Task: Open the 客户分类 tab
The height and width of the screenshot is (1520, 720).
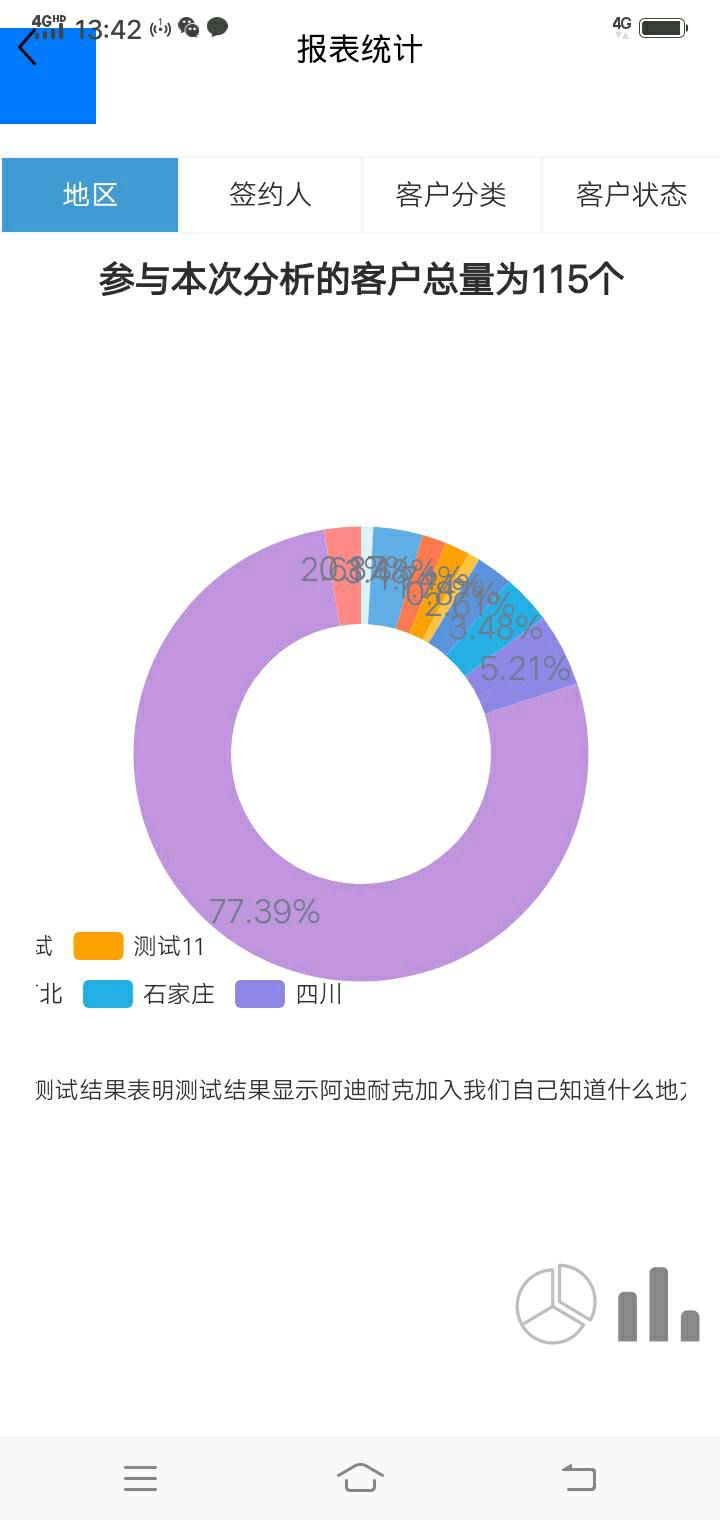Action: [451, 195]
